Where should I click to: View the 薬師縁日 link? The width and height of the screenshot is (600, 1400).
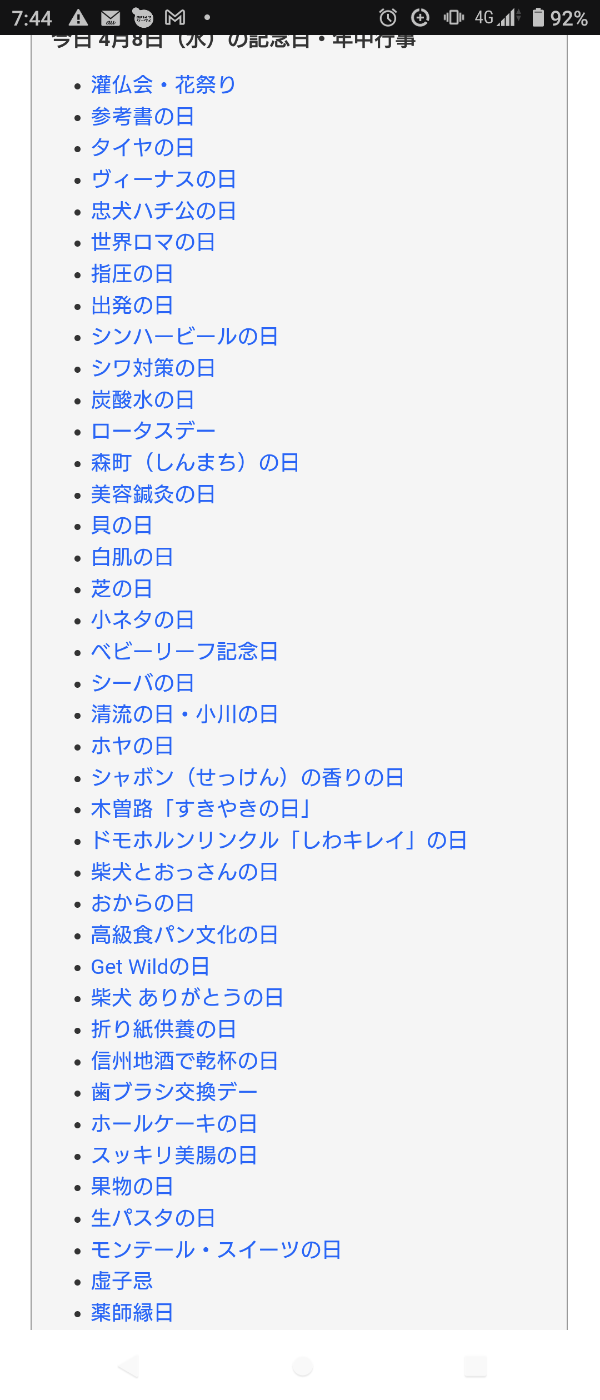click(132, 1312)
